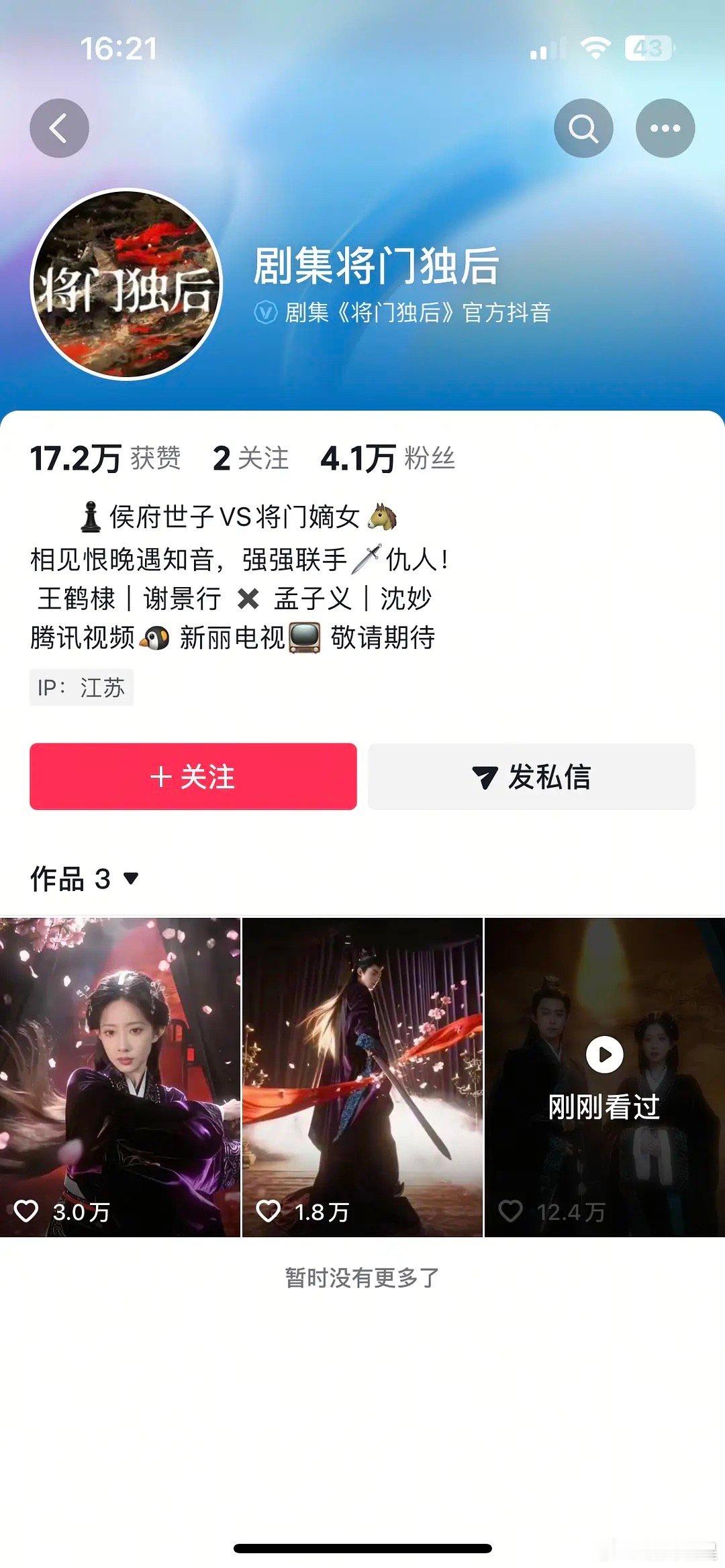Open the search icon at top right
725x1568 pixels.
583,129
